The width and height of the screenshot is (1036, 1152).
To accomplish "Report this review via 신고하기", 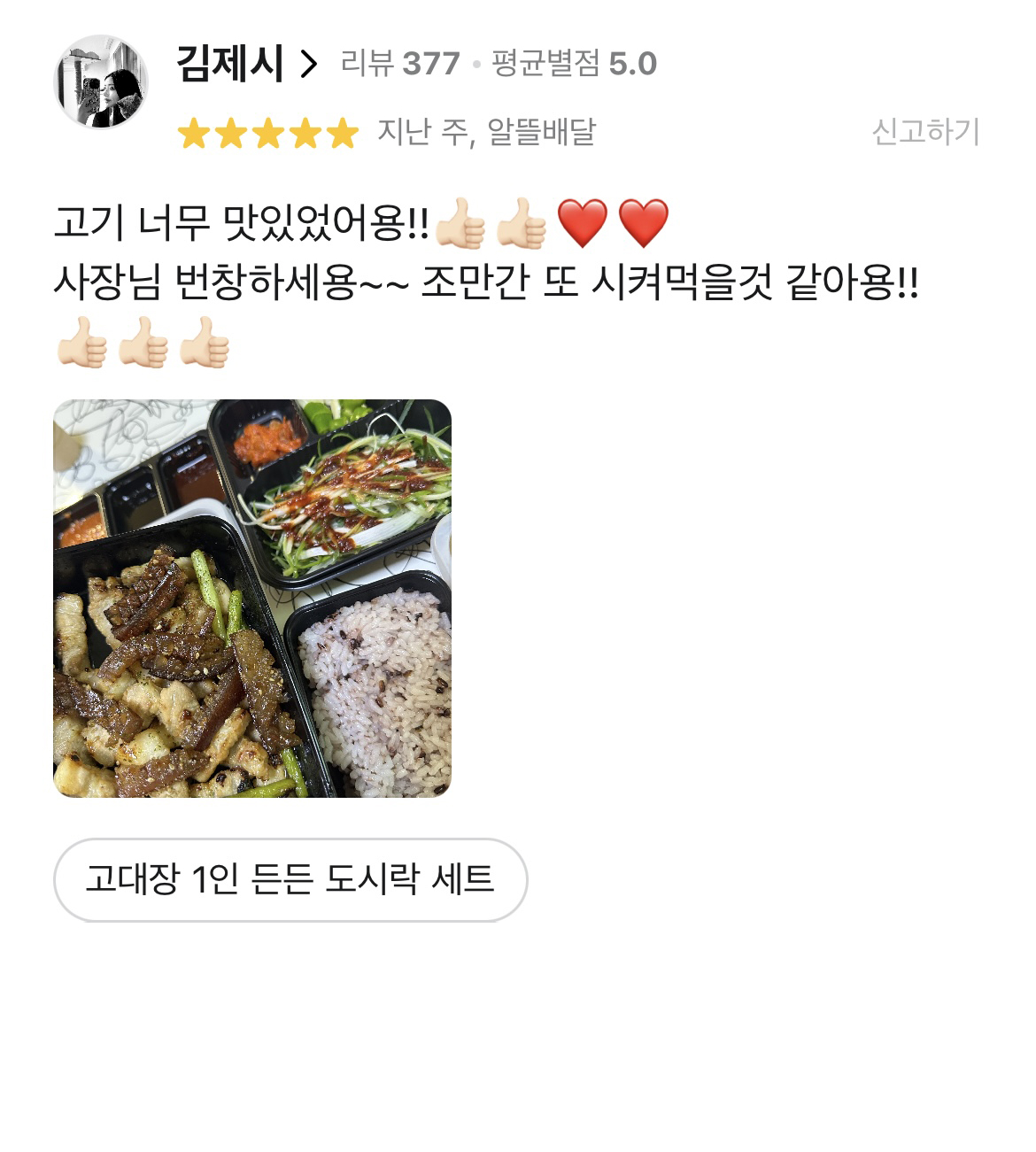I will tap(925, 132).
